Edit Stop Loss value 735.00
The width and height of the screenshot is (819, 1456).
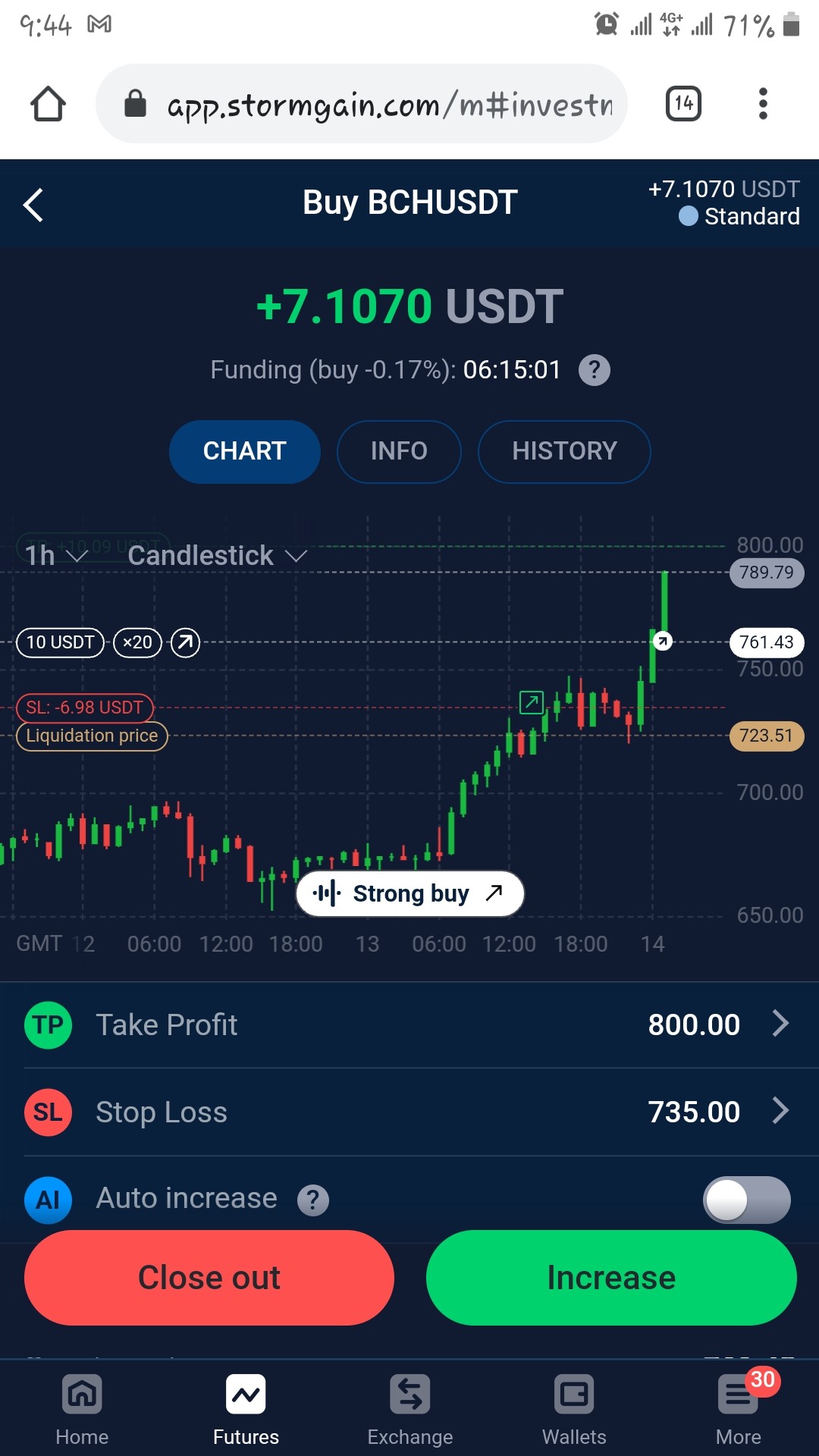pos(409,1112)
